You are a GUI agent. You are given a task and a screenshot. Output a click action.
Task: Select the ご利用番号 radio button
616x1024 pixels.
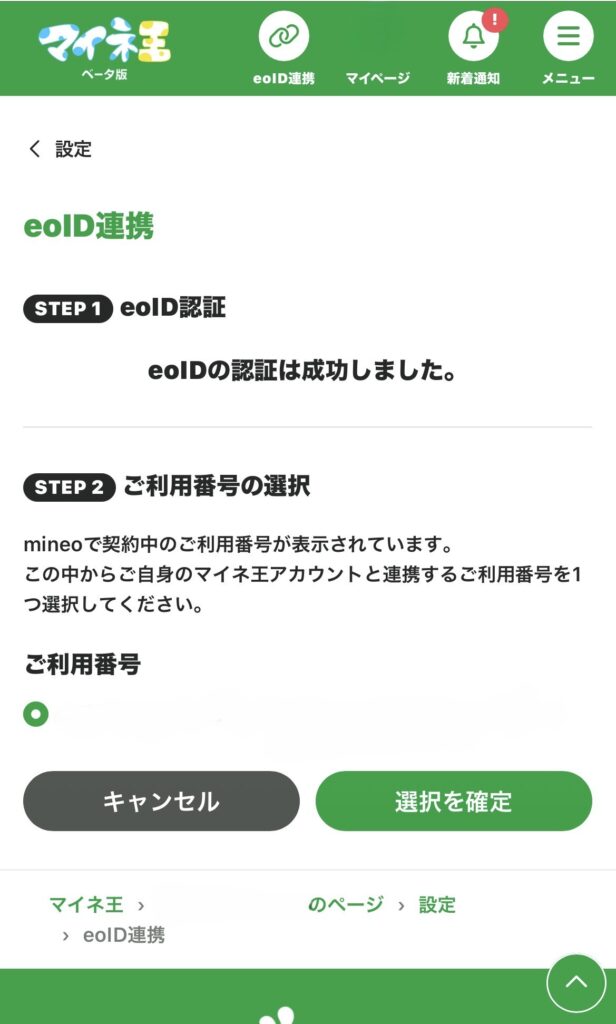point(36,714)
